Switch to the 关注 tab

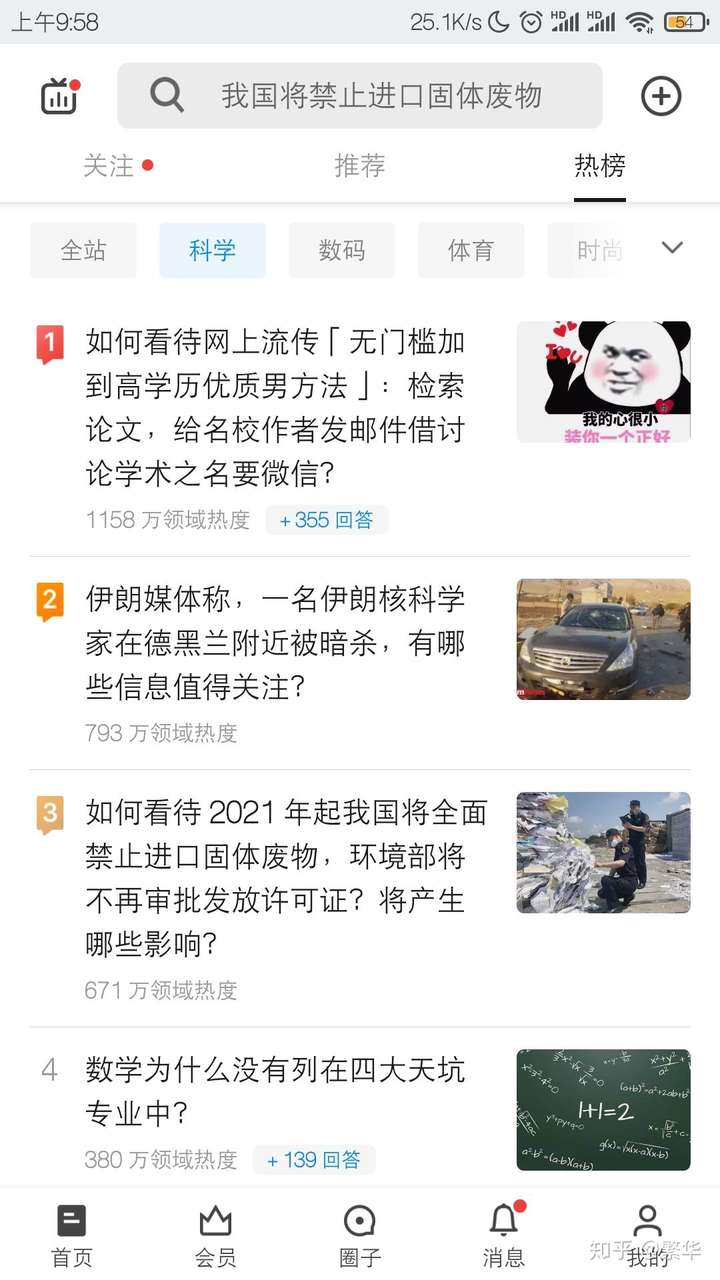[108, 167]
